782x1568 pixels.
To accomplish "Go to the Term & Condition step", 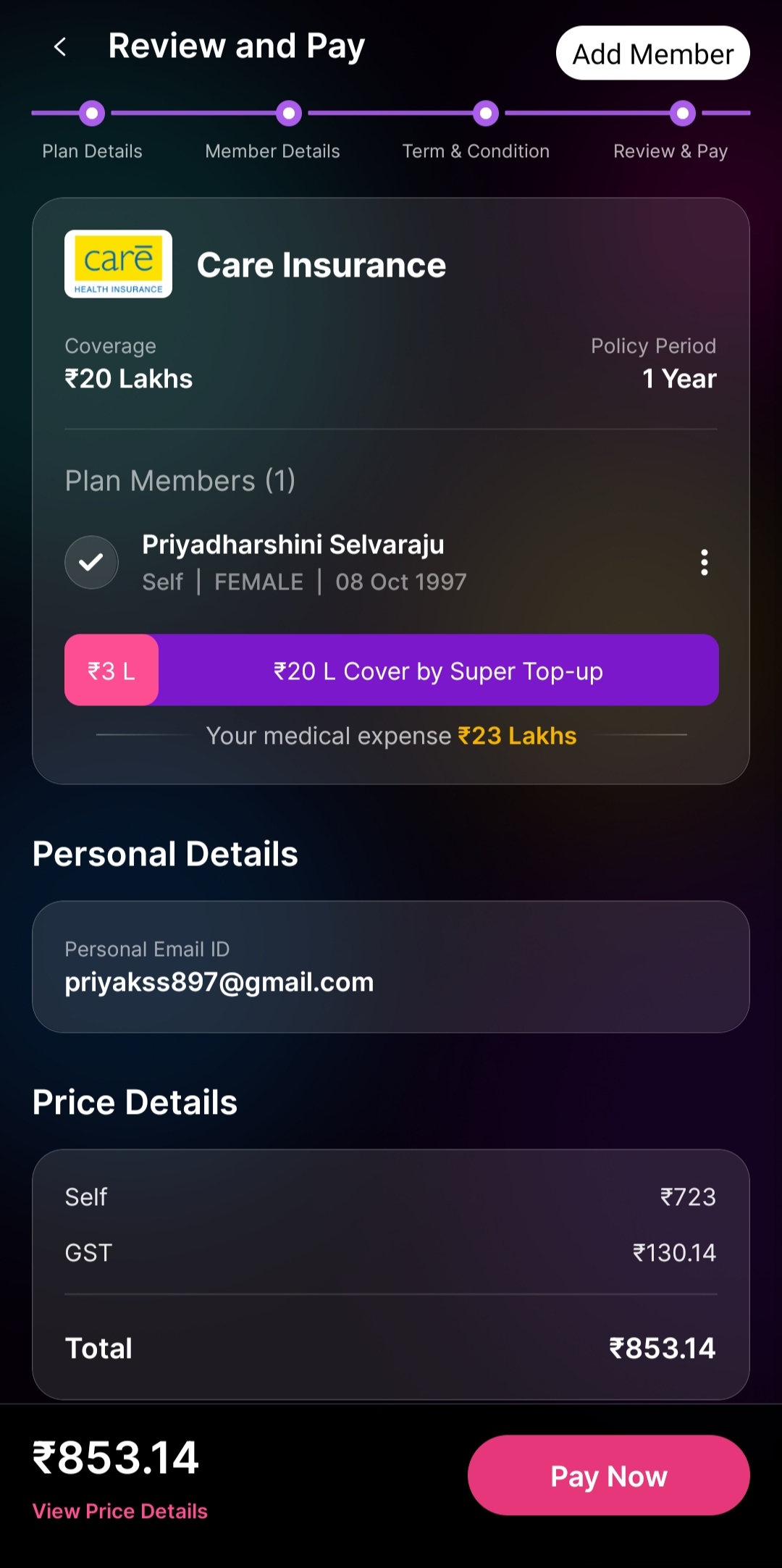I will [x=485, y=114].
